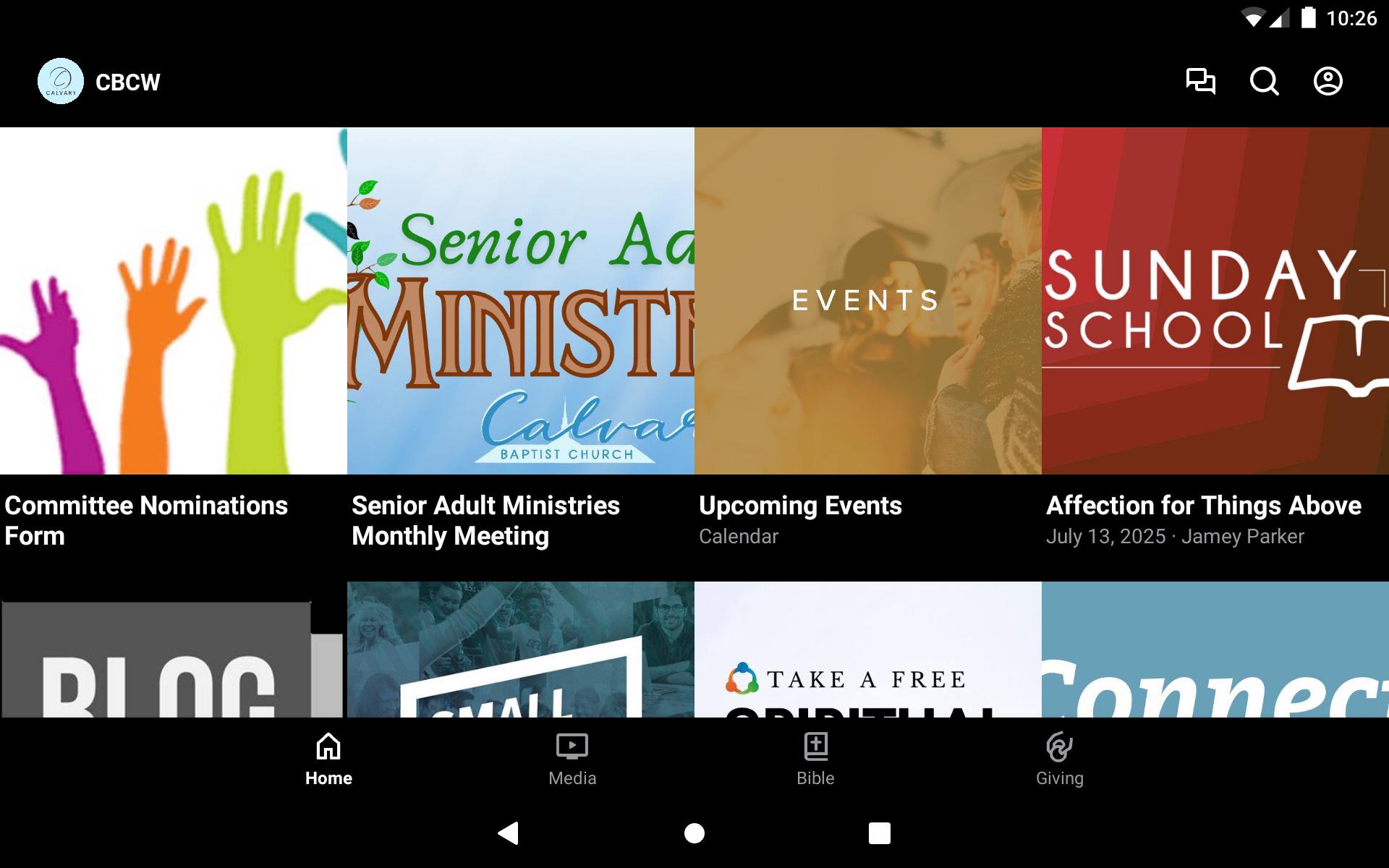Switch to the Bible tab
This screenshot has width=1389, height=868.
pyautogui.click(x=815, y=759)
